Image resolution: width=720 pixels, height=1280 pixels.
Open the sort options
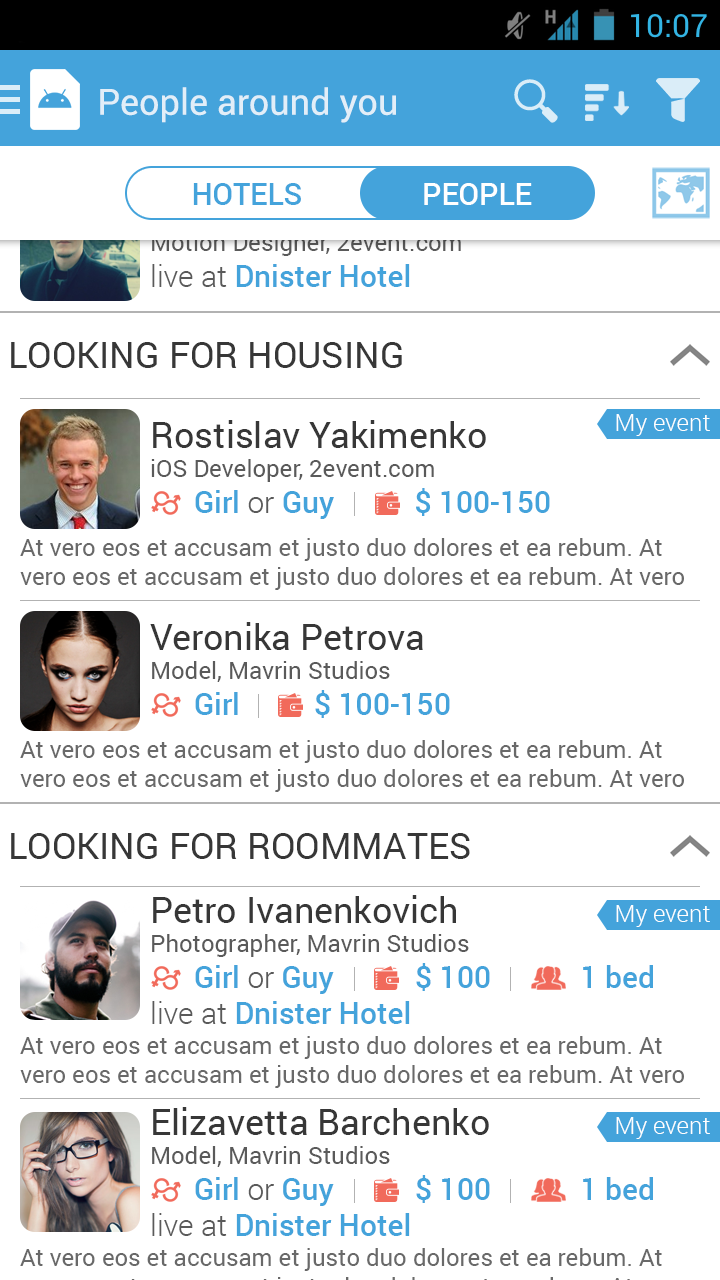click(606, 101)
